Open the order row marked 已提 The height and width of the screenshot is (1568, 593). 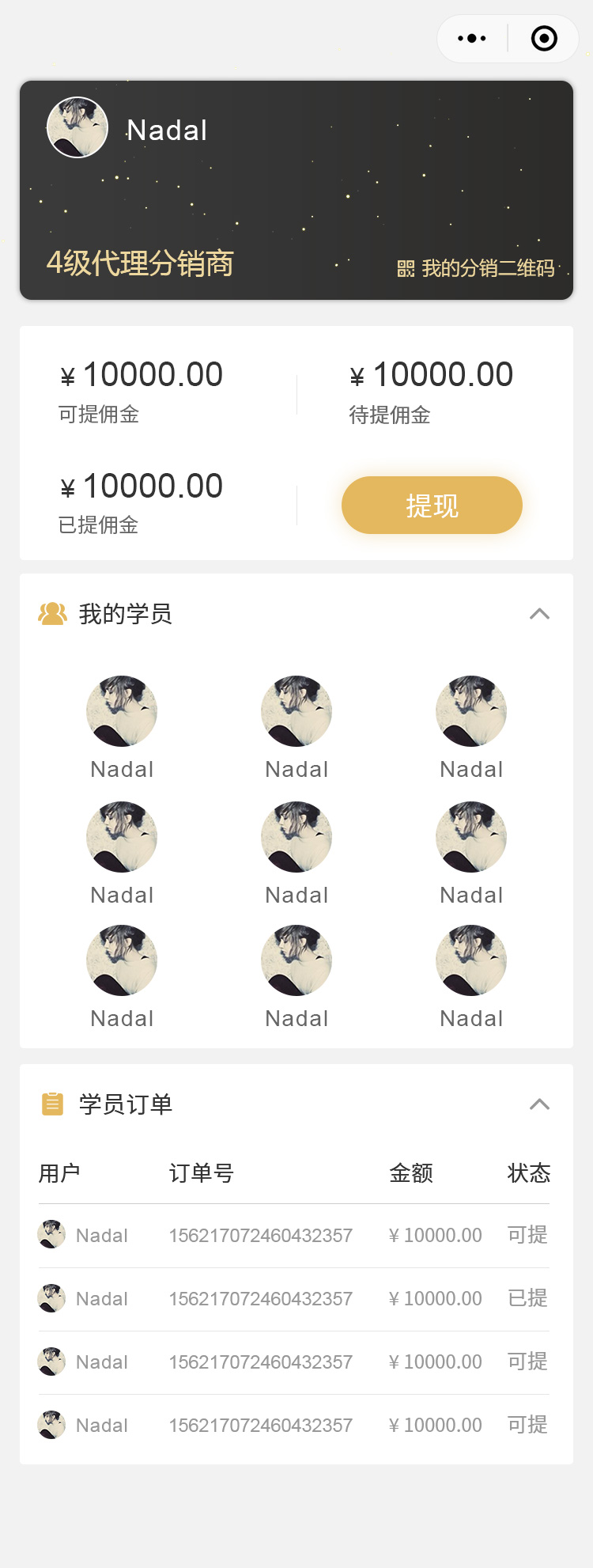pos(293,1298)
